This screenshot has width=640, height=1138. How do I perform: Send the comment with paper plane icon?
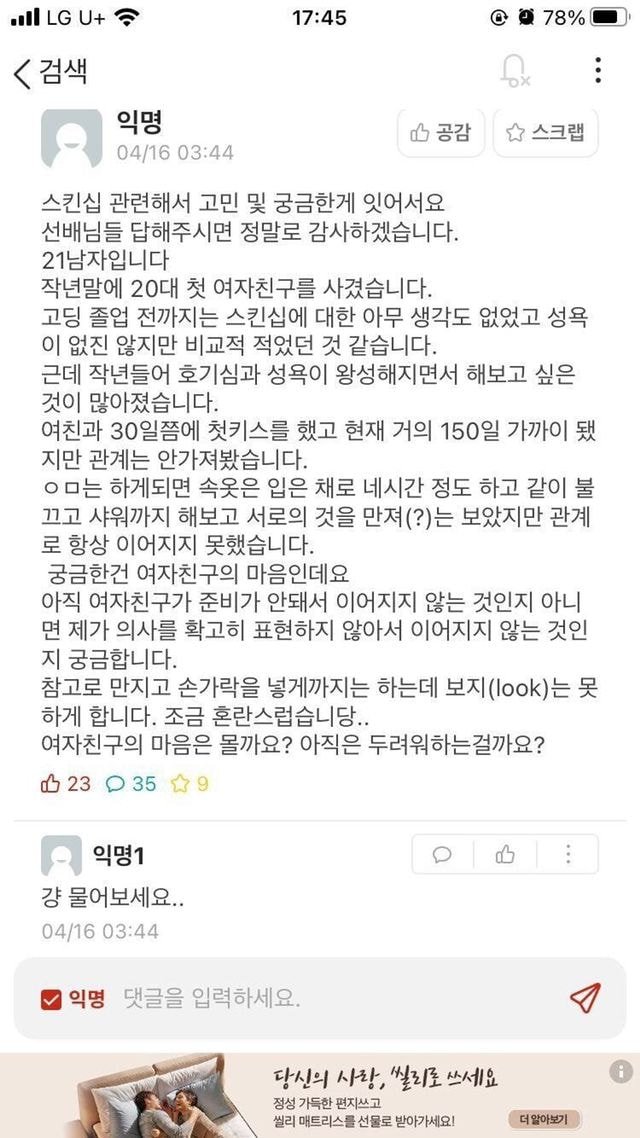585,997
